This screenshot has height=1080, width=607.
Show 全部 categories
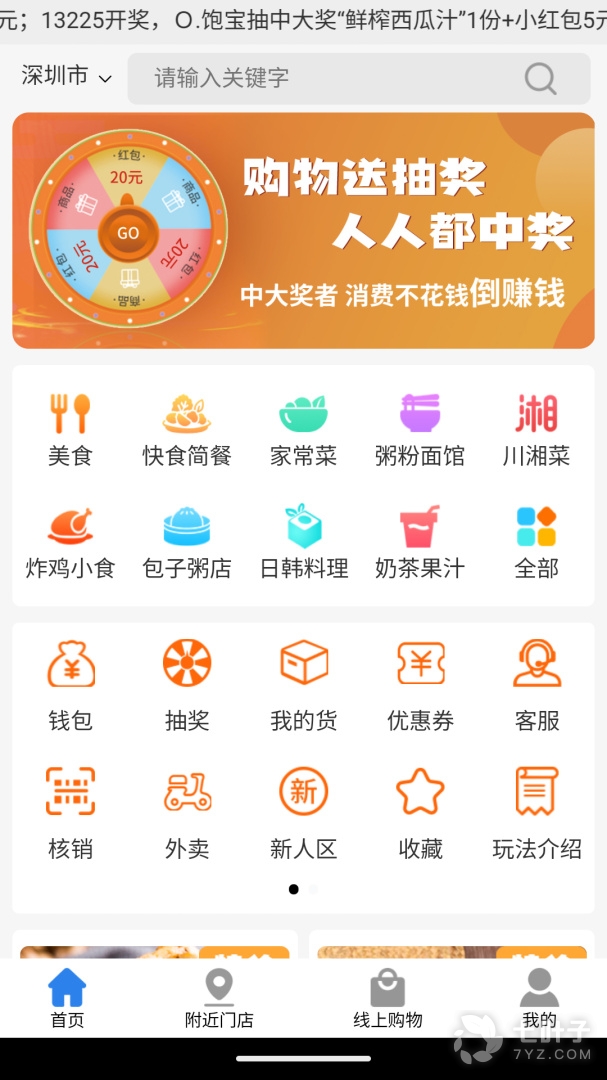pos(536,543)
